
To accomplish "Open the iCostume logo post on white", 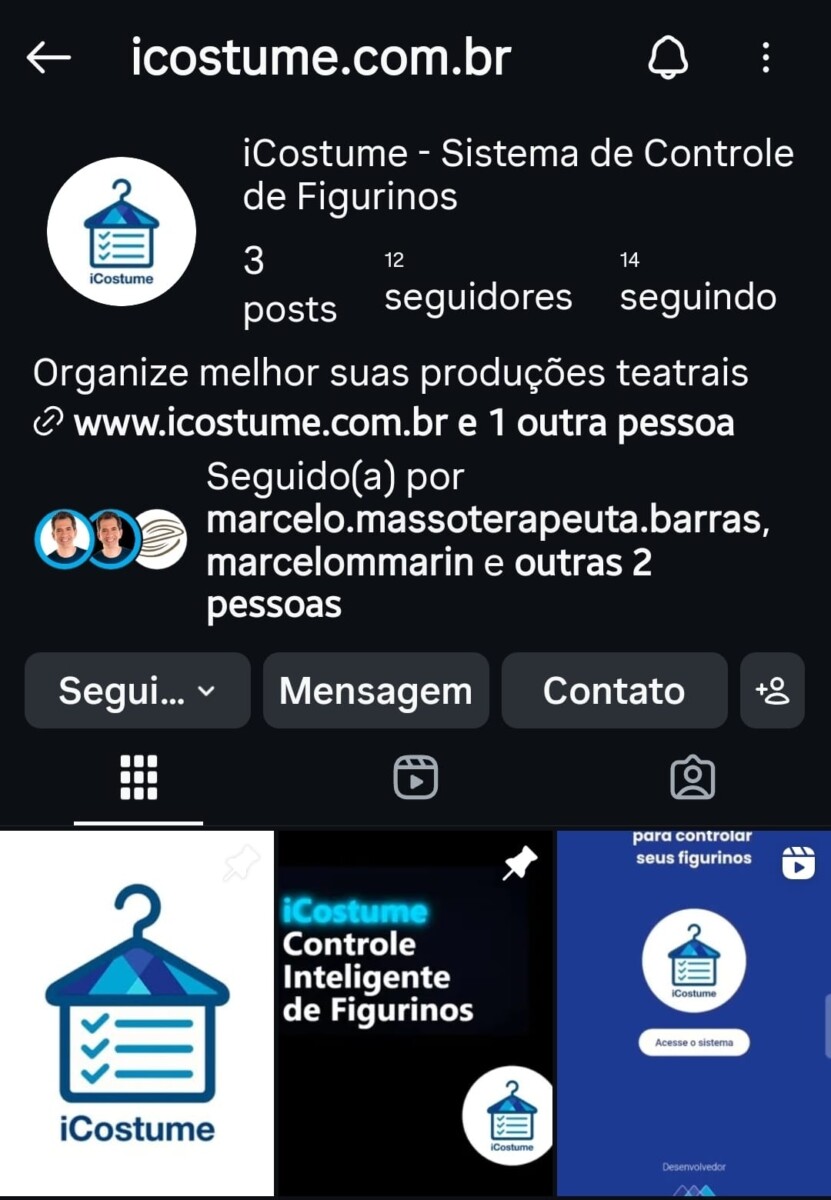I will (x=137, y=1013).
